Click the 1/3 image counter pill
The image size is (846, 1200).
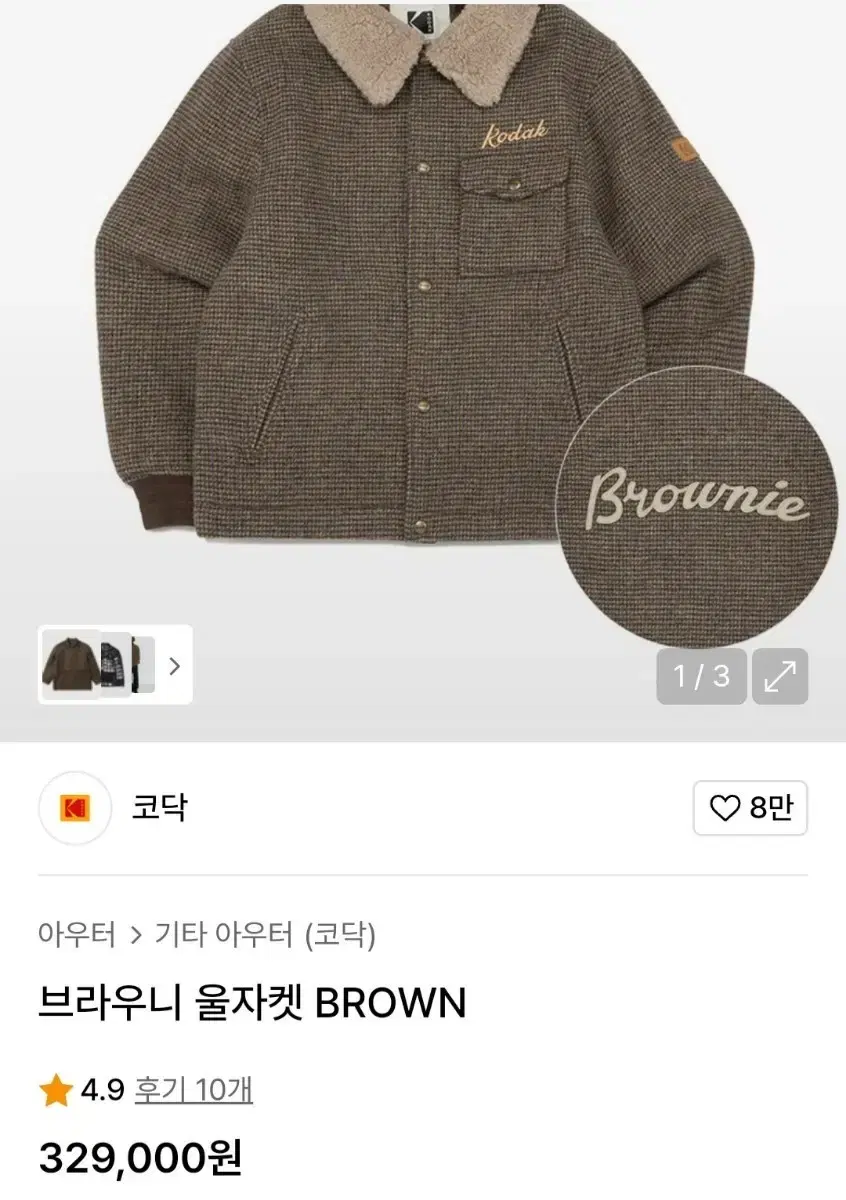pos(701,678)
